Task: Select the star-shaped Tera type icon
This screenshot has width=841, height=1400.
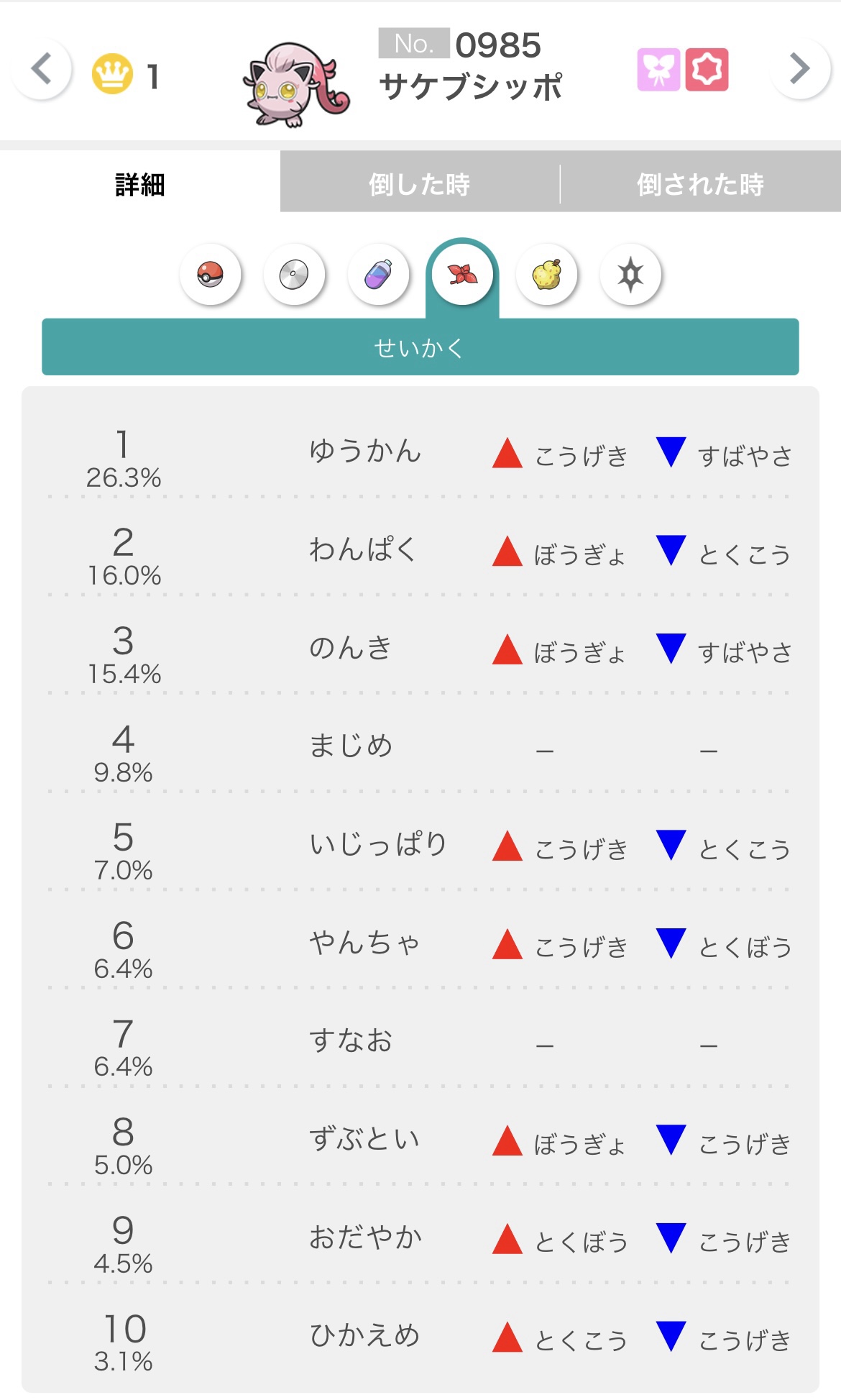Action: [630, 275]
